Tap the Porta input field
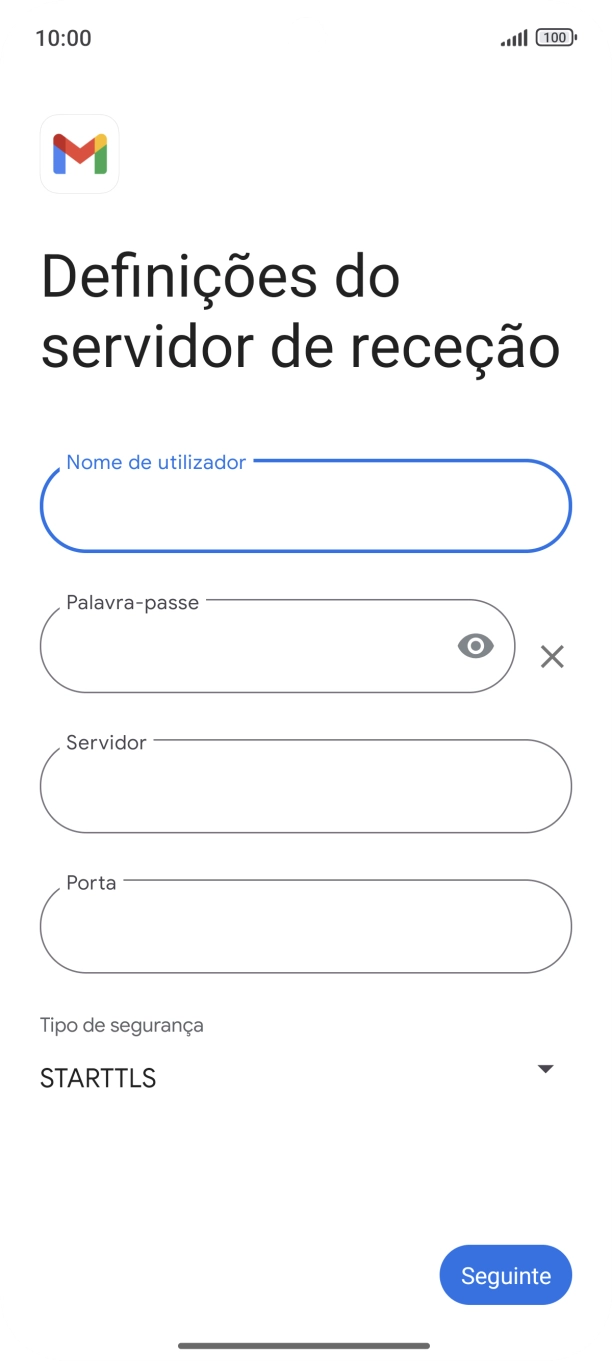This screenshot has width=612, height=1361. point(305,926)
